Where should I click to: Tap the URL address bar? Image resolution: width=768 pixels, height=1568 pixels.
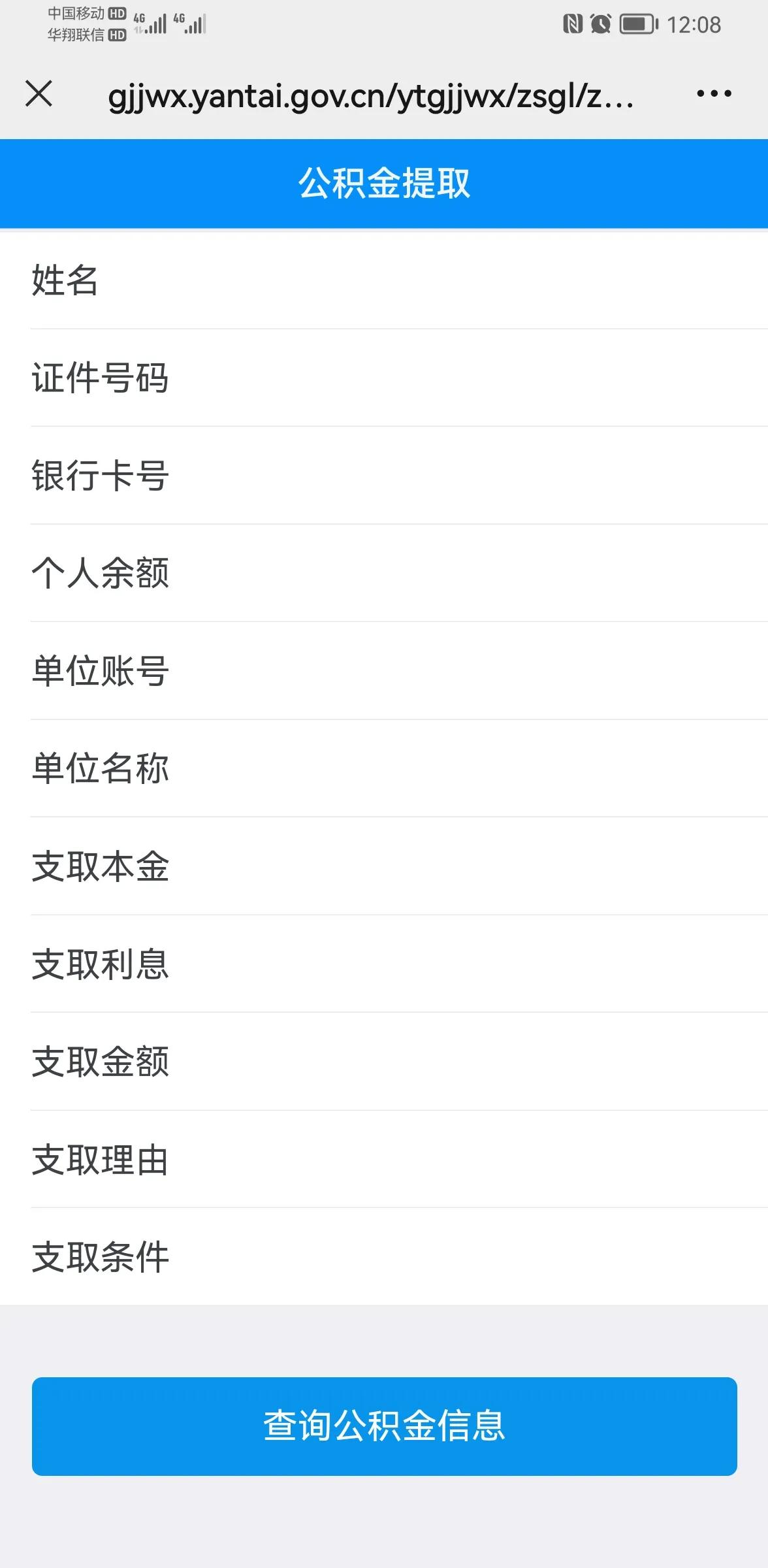click(372, 96)
